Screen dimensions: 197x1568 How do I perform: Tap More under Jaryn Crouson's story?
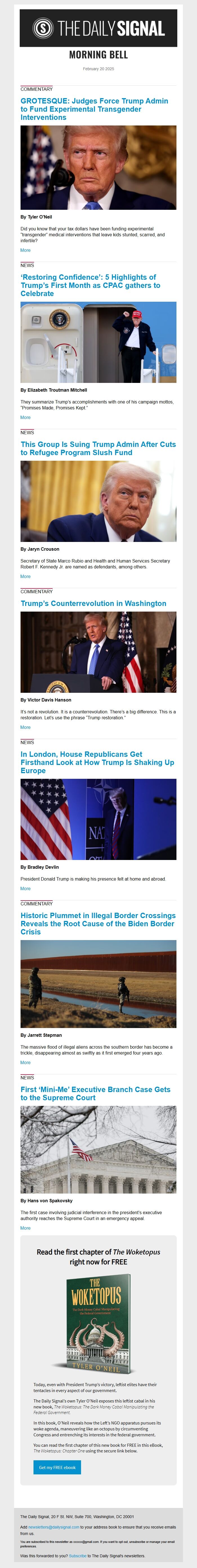coord(25,576)
